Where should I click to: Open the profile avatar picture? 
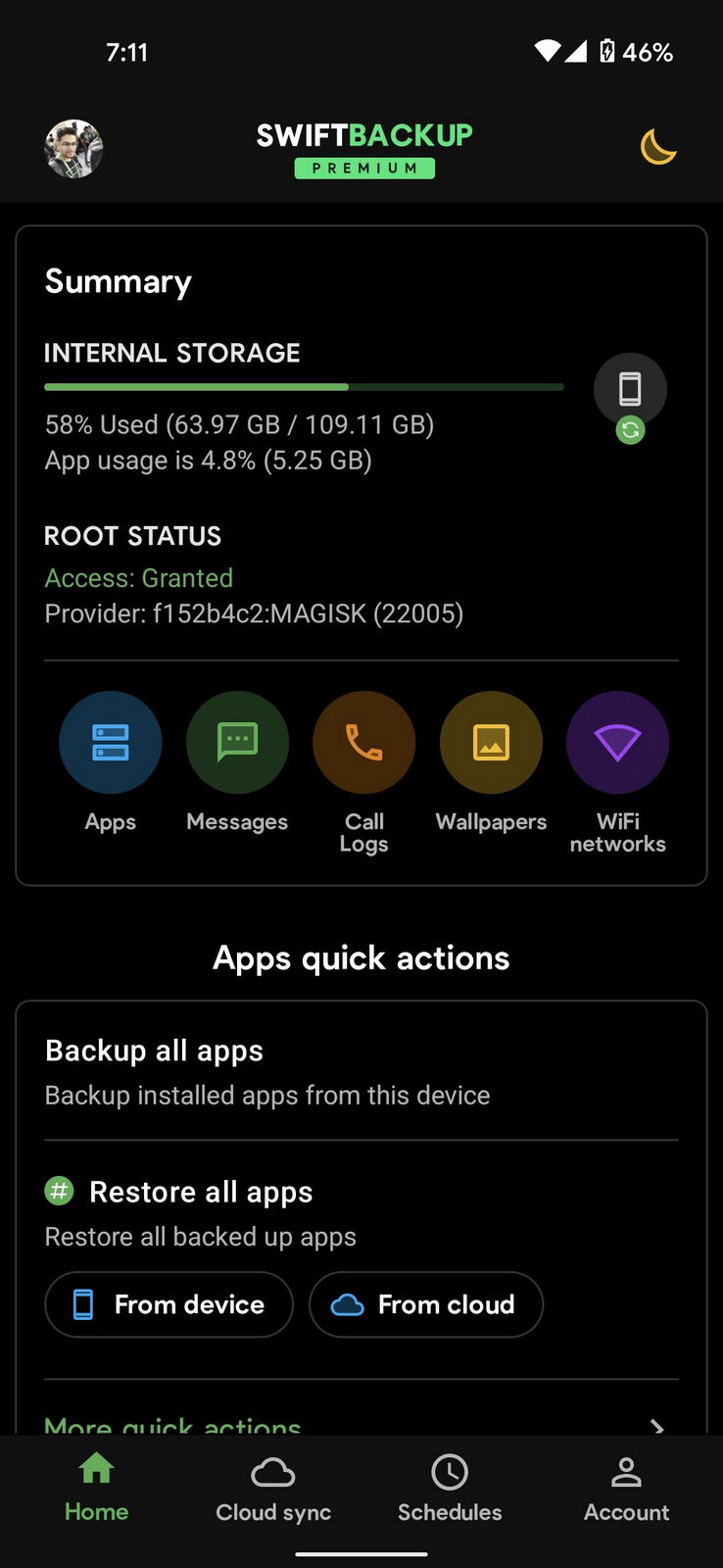pos(73,149)
